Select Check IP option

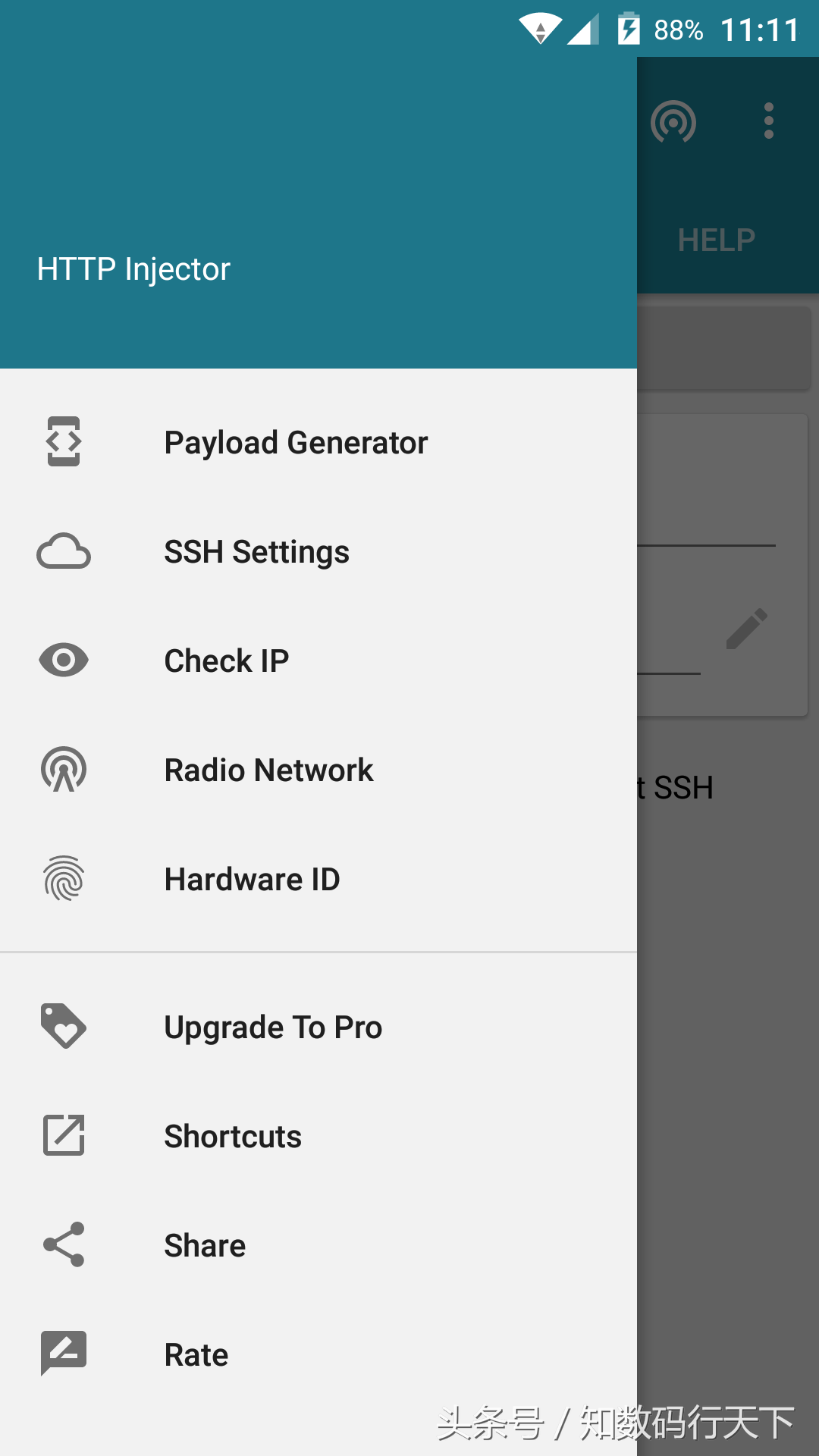226,661
